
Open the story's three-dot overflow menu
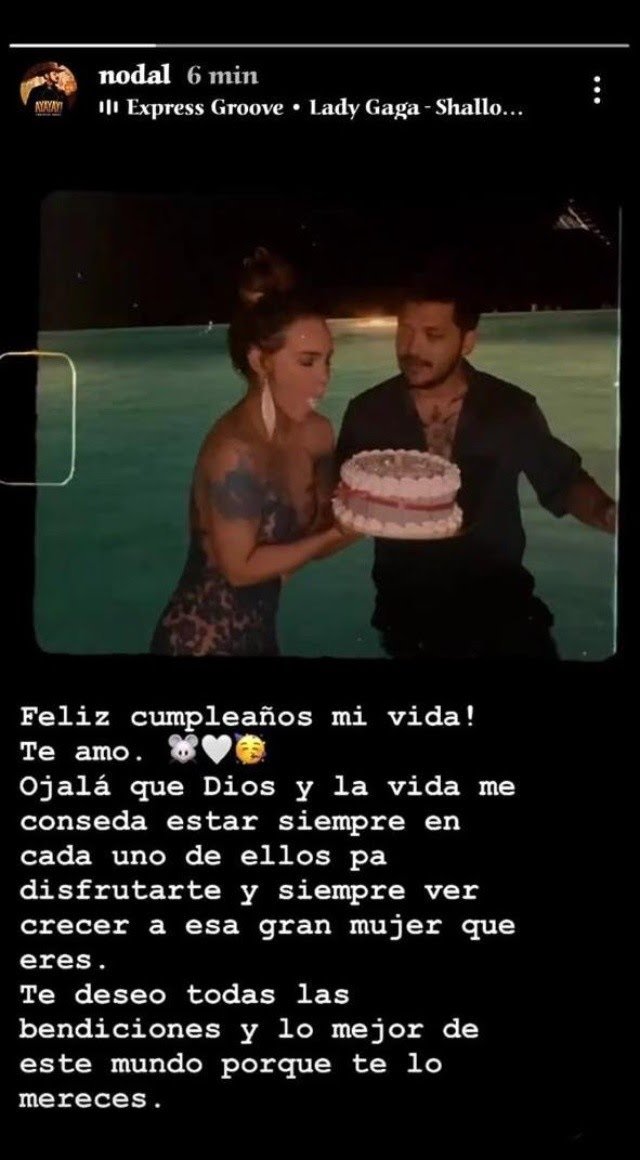click(x=597, y=91)
